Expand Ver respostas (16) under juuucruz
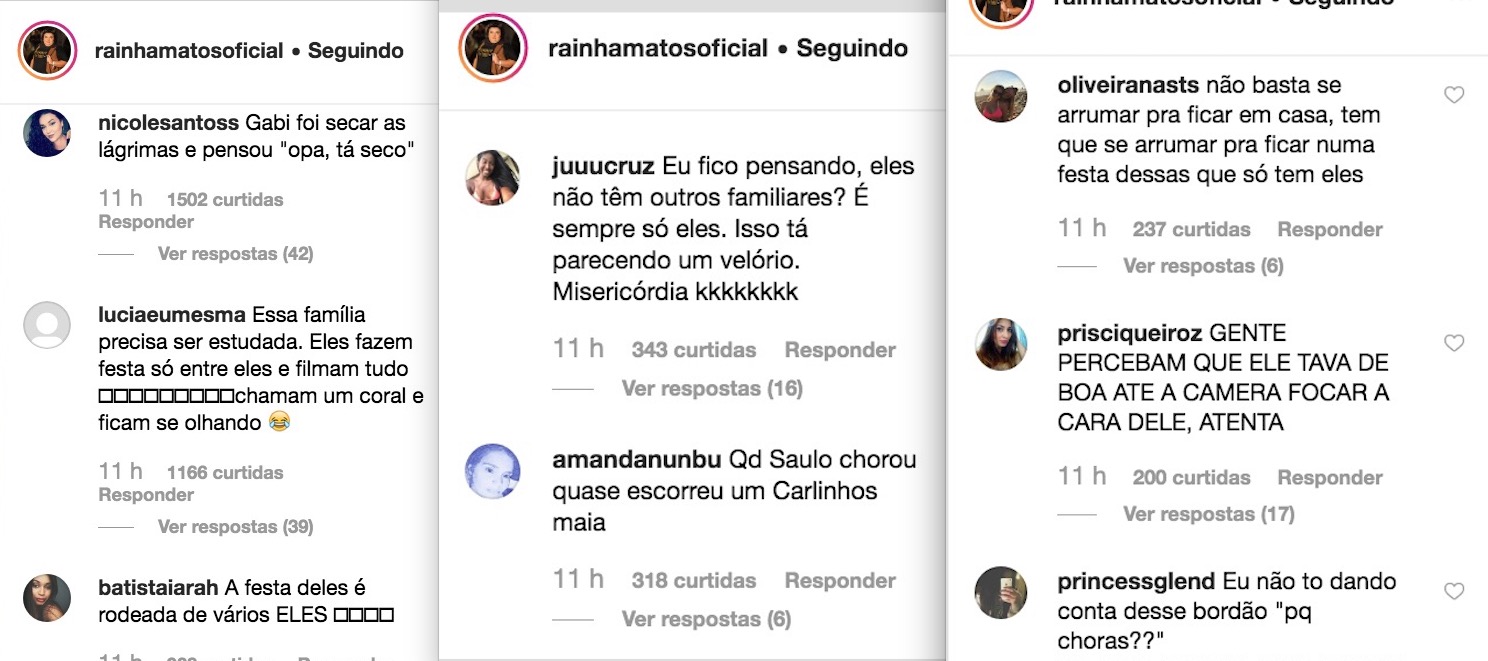The height and width of the screenshot is (661, 1488). pyautogui.click(x=712, y=388)
